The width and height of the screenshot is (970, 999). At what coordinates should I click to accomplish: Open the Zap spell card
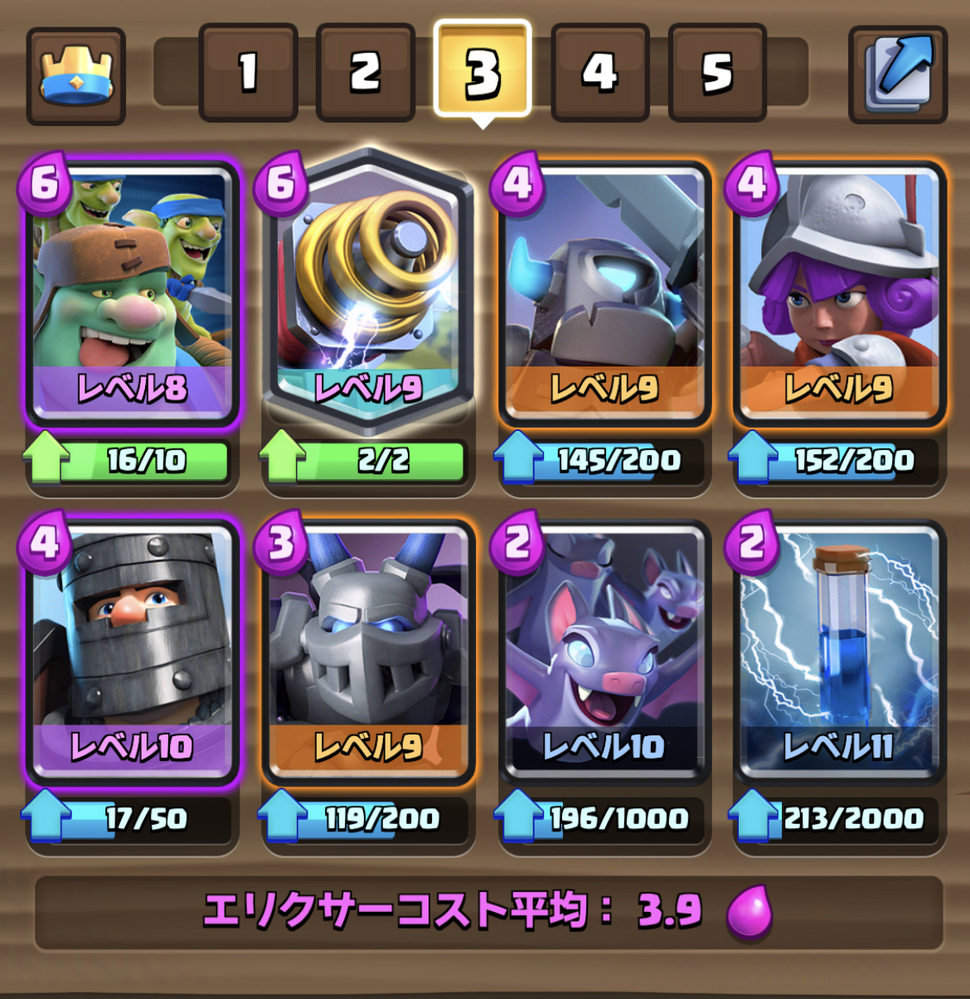click(837, 650)
